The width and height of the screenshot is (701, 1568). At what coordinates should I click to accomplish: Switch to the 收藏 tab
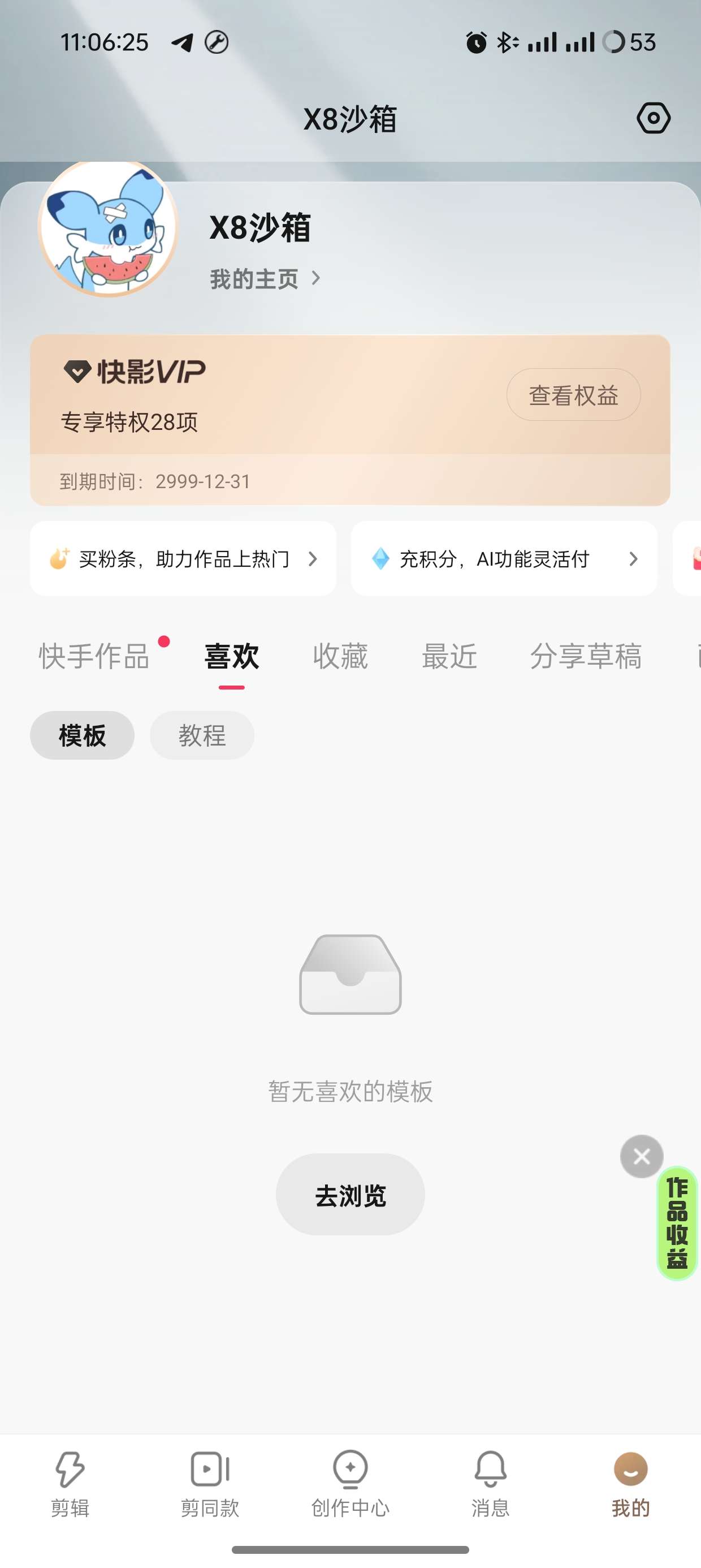340,656
